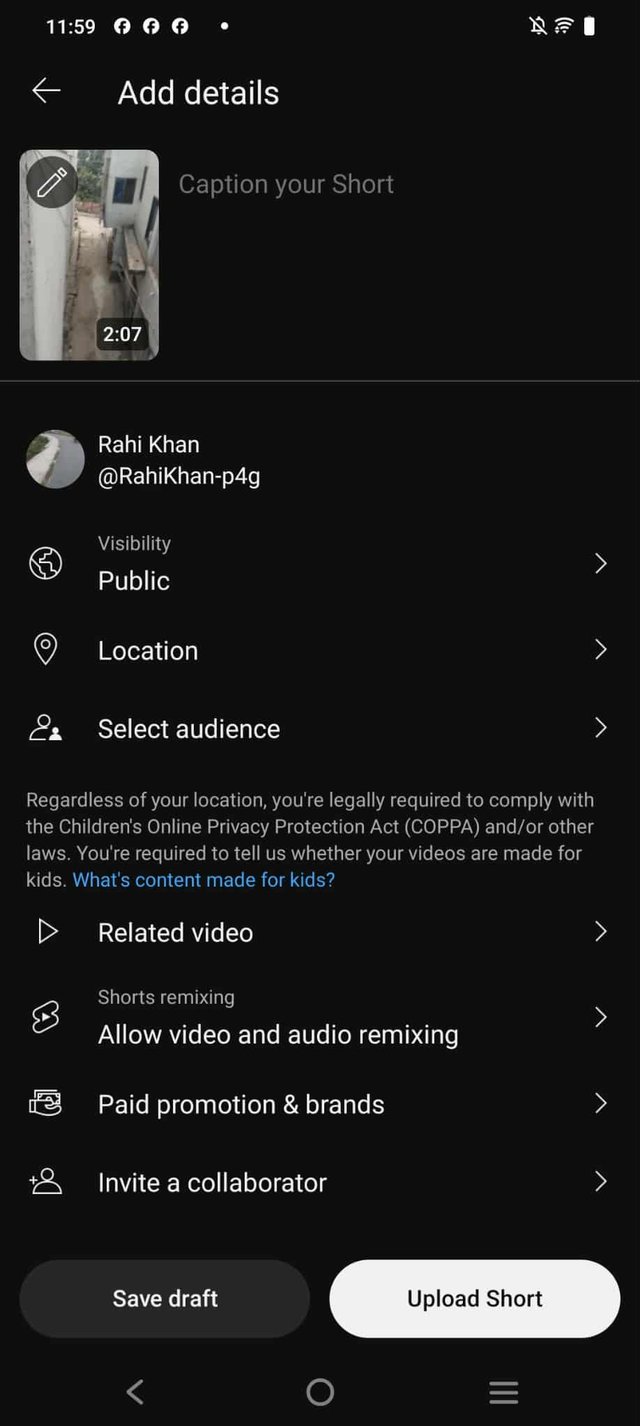Save the Short as a draft
The height and width of the screenshot is (1426, 640).
[x=165, y=1299]
